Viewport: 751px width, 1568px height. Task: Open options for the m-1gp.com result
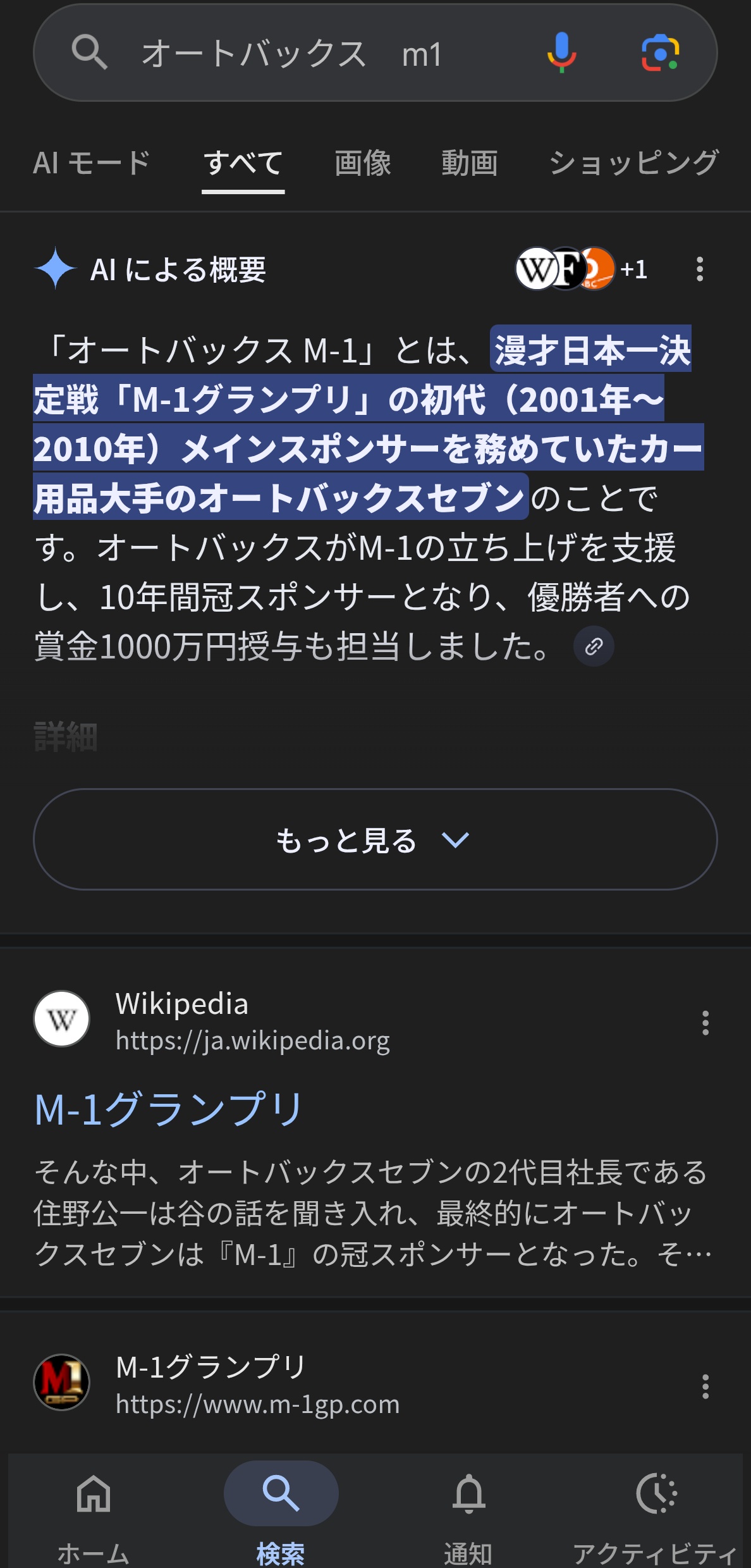[705, 1386]
